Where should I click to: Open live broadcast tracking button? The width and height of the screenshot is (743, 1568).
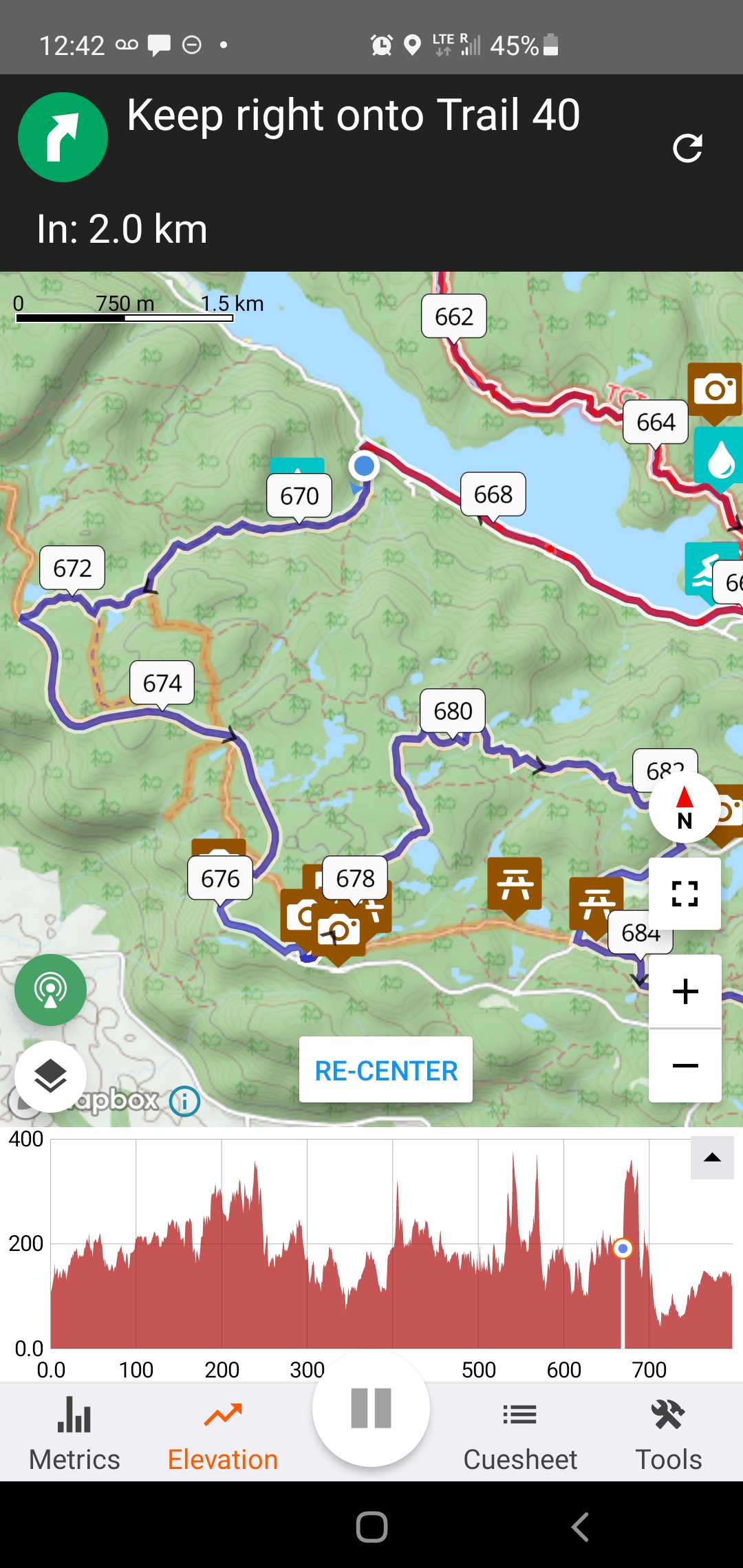click(x=51, y=990)
